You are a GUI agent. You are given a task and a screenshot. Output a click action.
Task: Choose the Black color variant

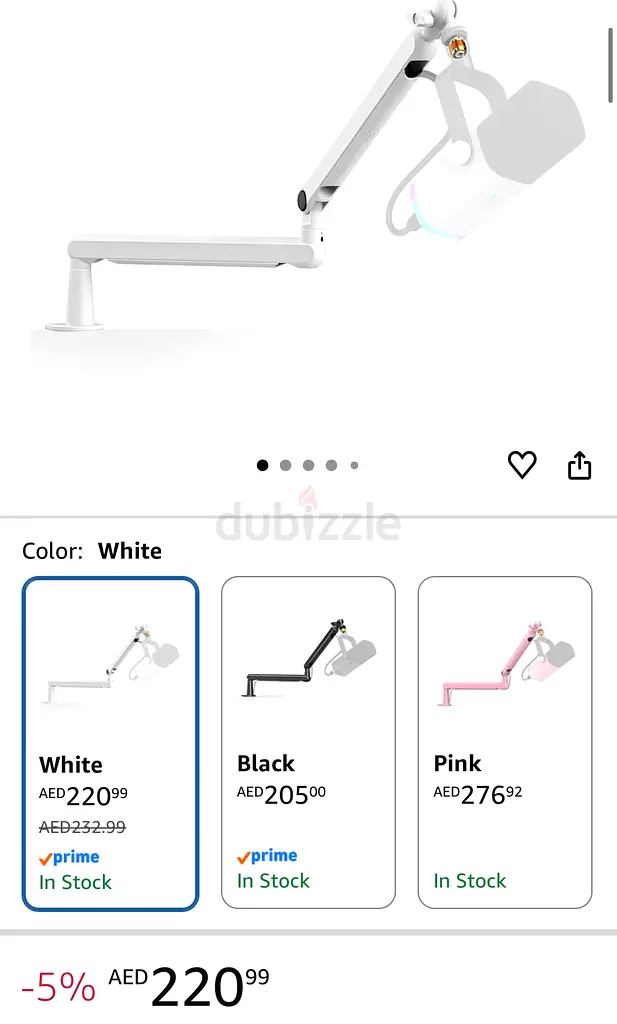pos(308,743)
